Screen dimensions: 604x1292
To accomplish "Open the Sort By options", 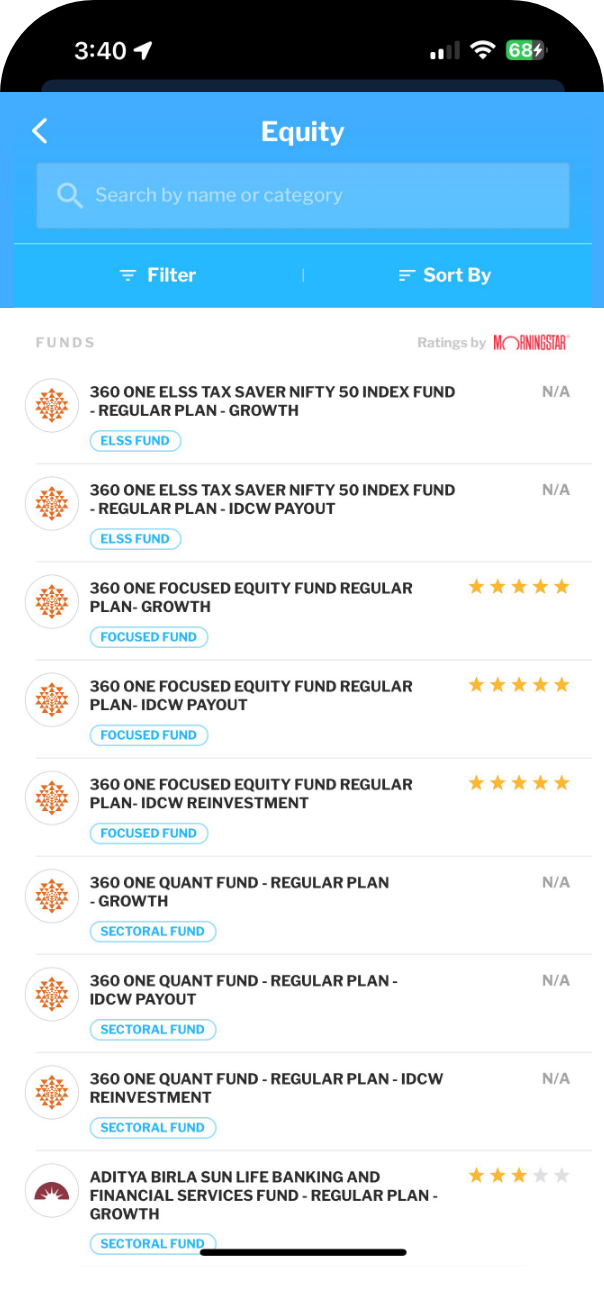I will click(x=445, y=275).
